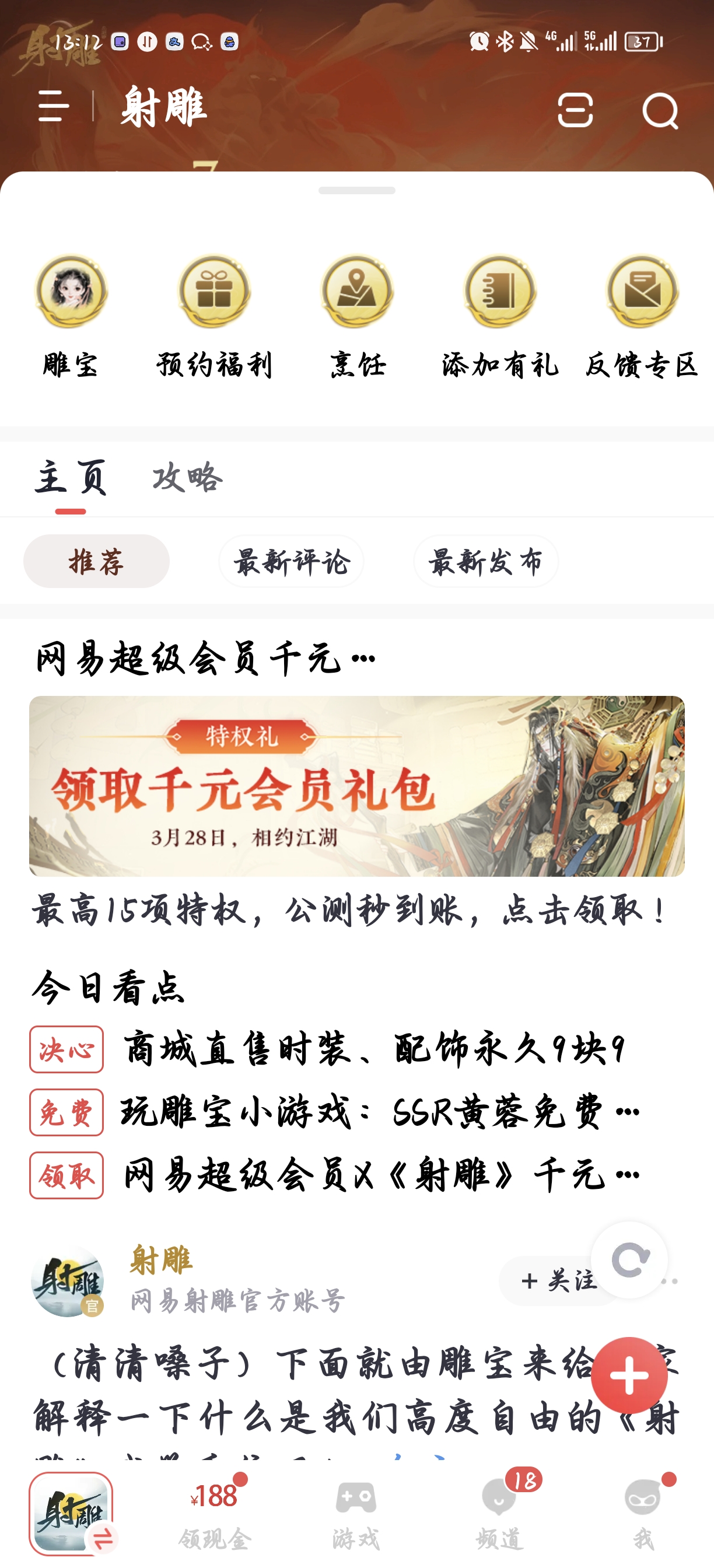Open 玩雕宝小游戏 news item
714x1568 pixels.
[x=379, y=1112]
